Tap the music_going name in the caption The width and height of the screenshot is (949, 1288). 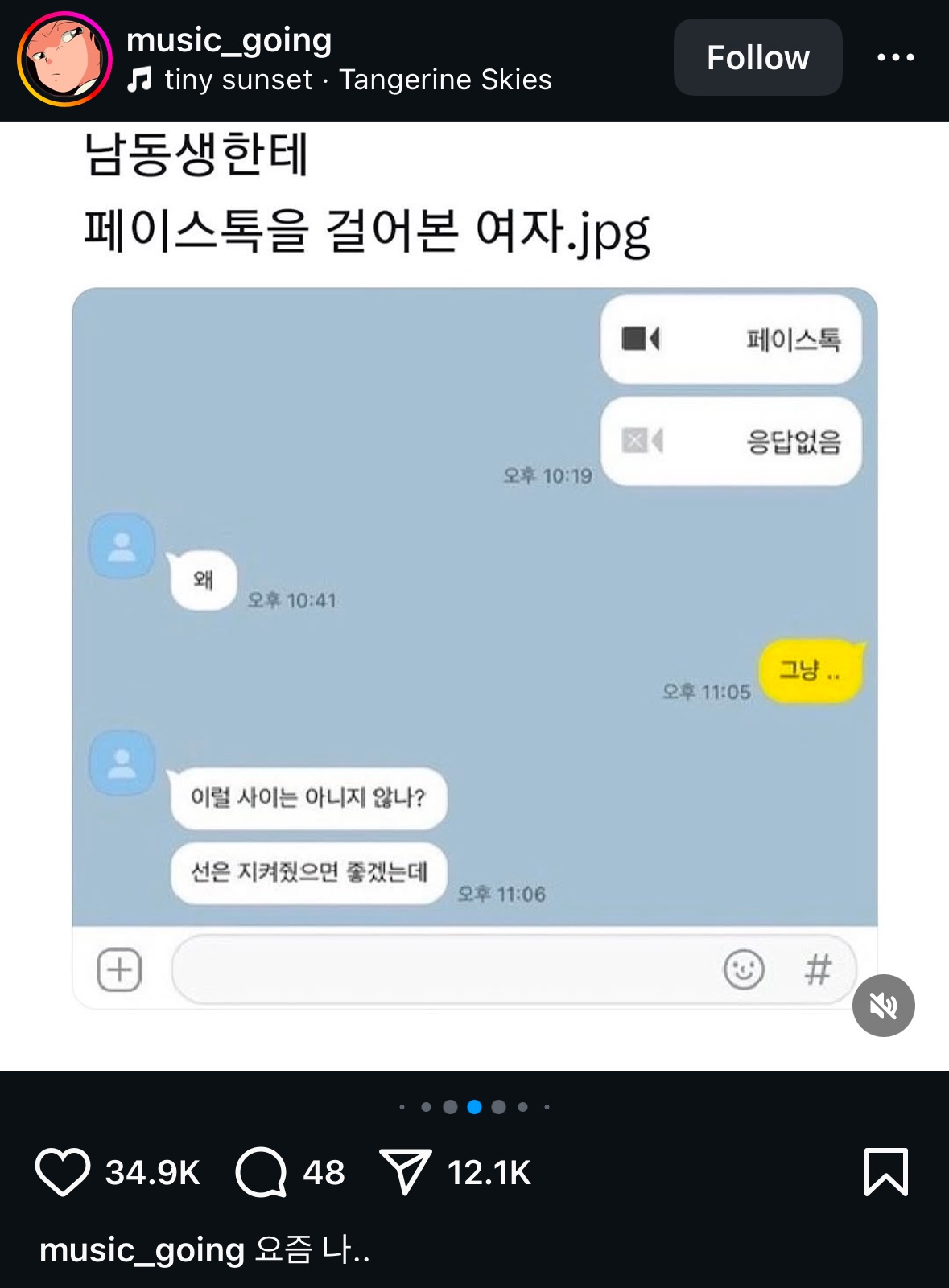[x=142, y=1250]
